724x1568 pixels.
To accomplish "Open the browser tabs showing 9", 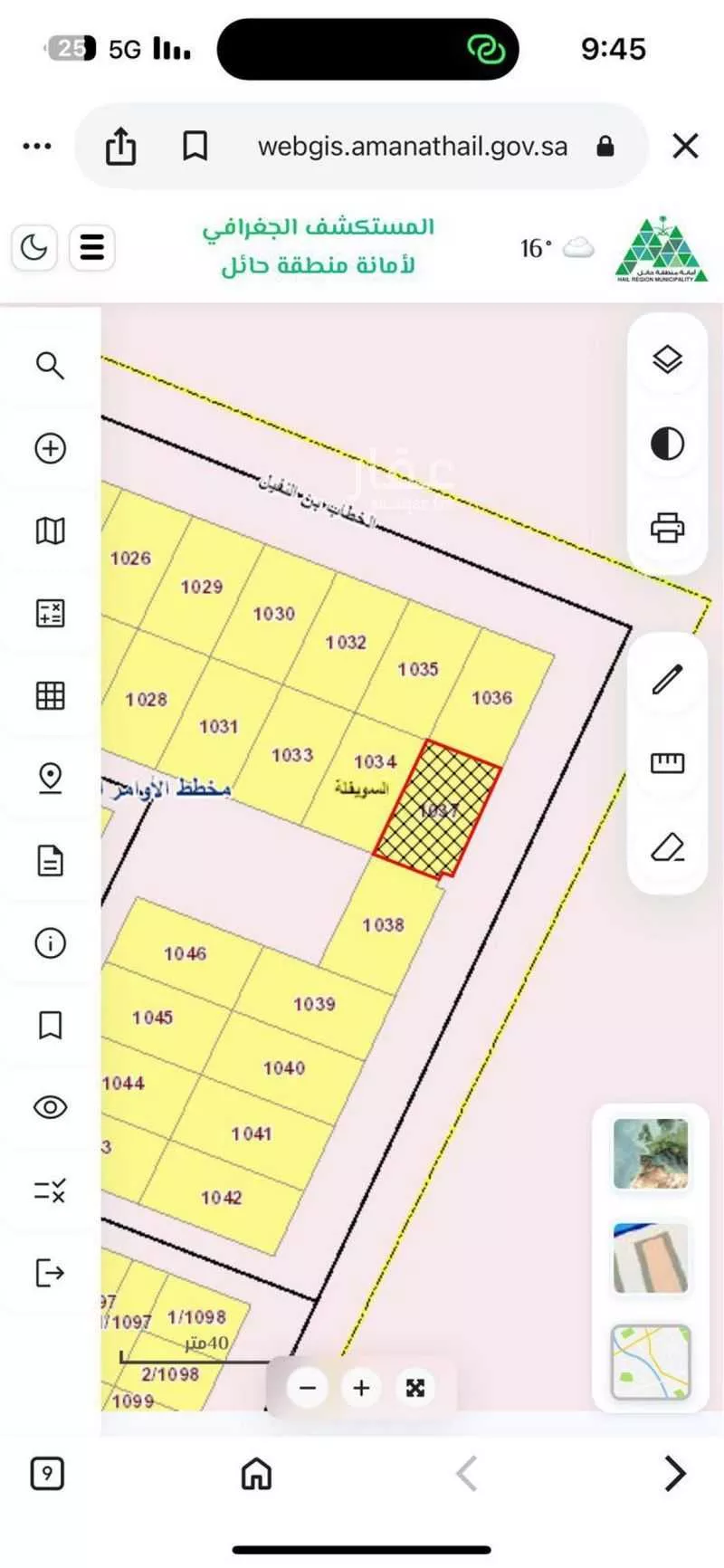I will (x=47, y=1474).
